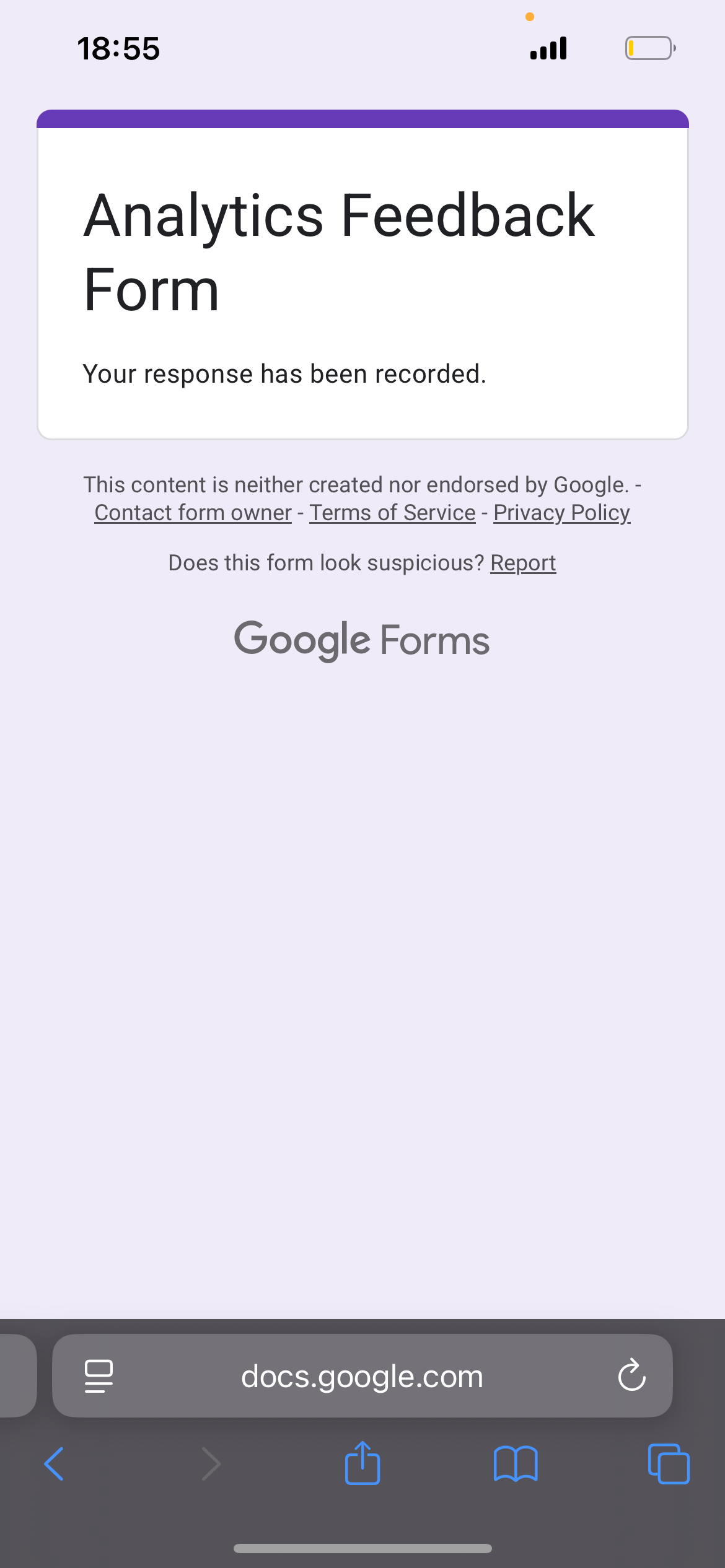The height and width of the screenshot is (1568, 725).
Task: Share this page
Action: [362, 1462]
